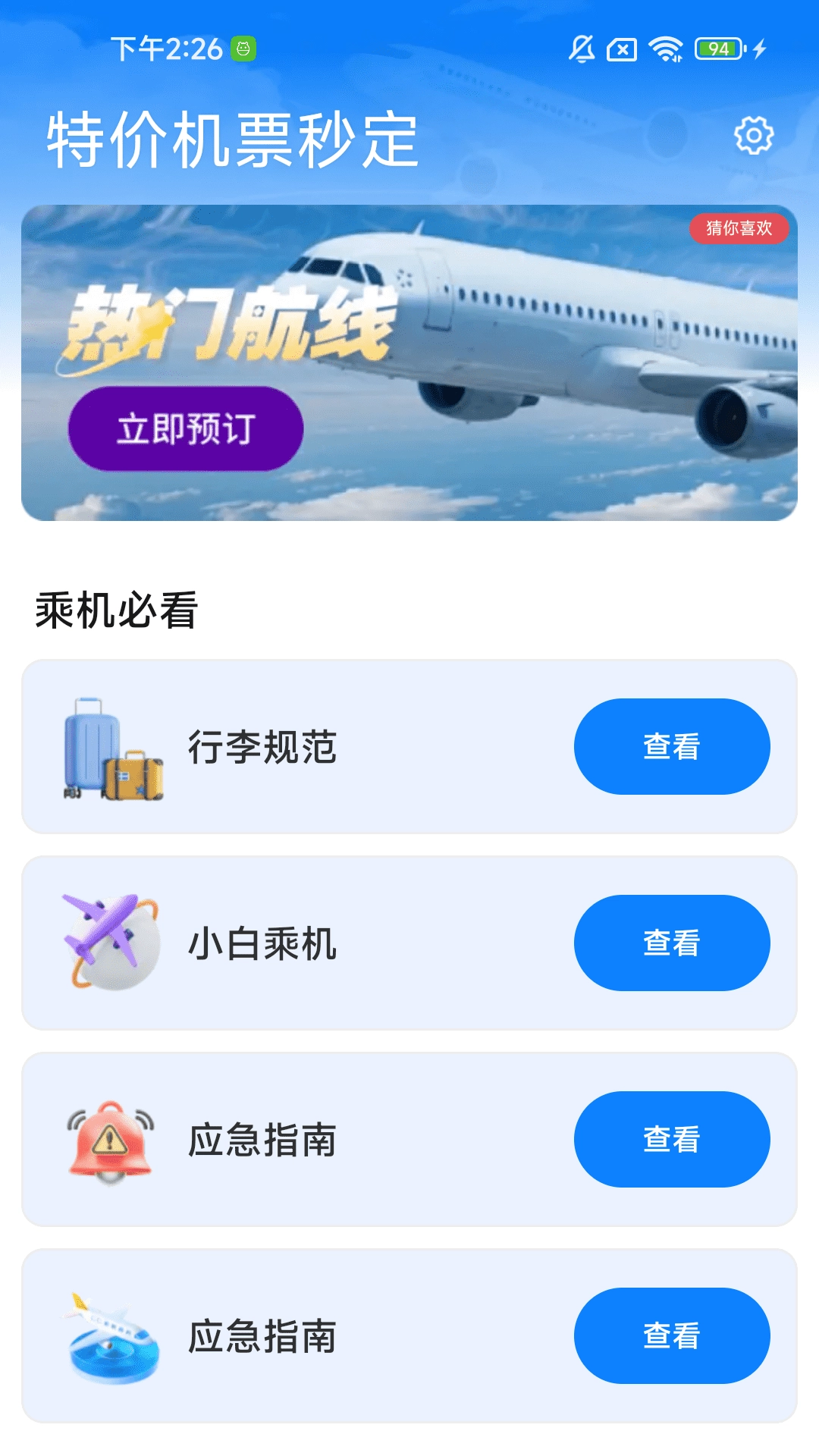
Task: View the 行李规范 baggage rules
Action: 672,746
